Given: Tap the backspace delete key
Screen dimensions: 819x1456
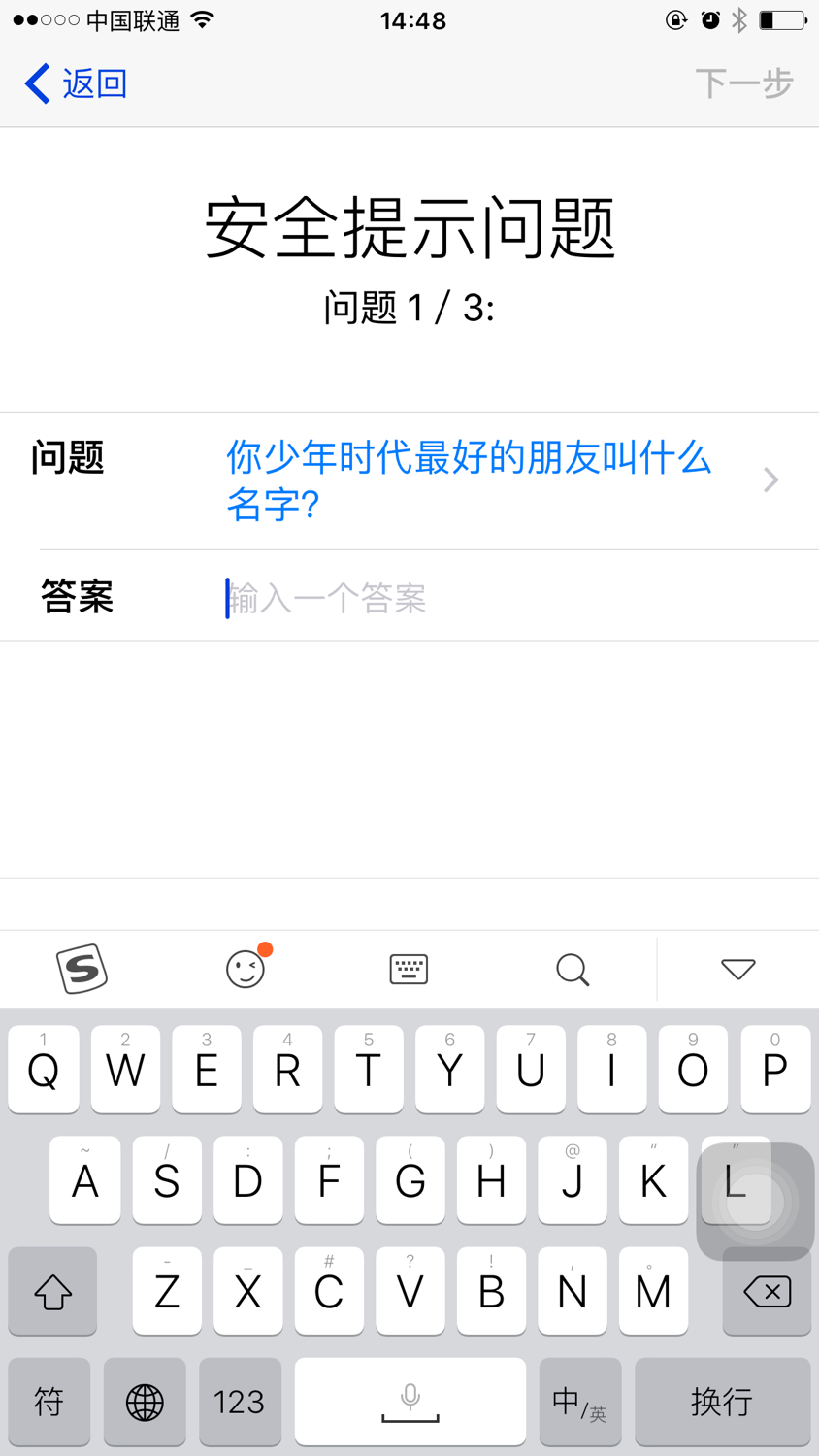Looking at the screenshot, I should 768,1291.
